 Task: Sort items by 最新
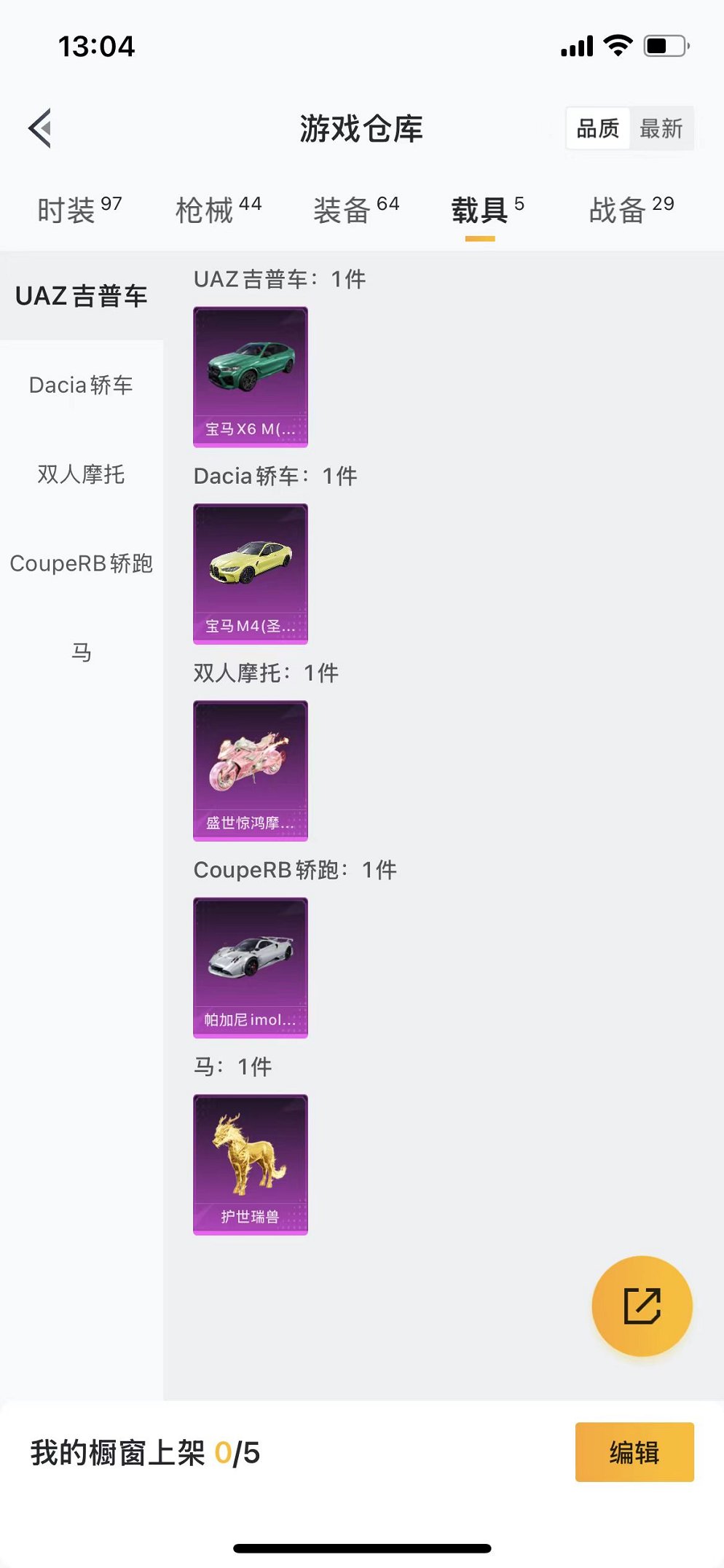pos(661,128)
